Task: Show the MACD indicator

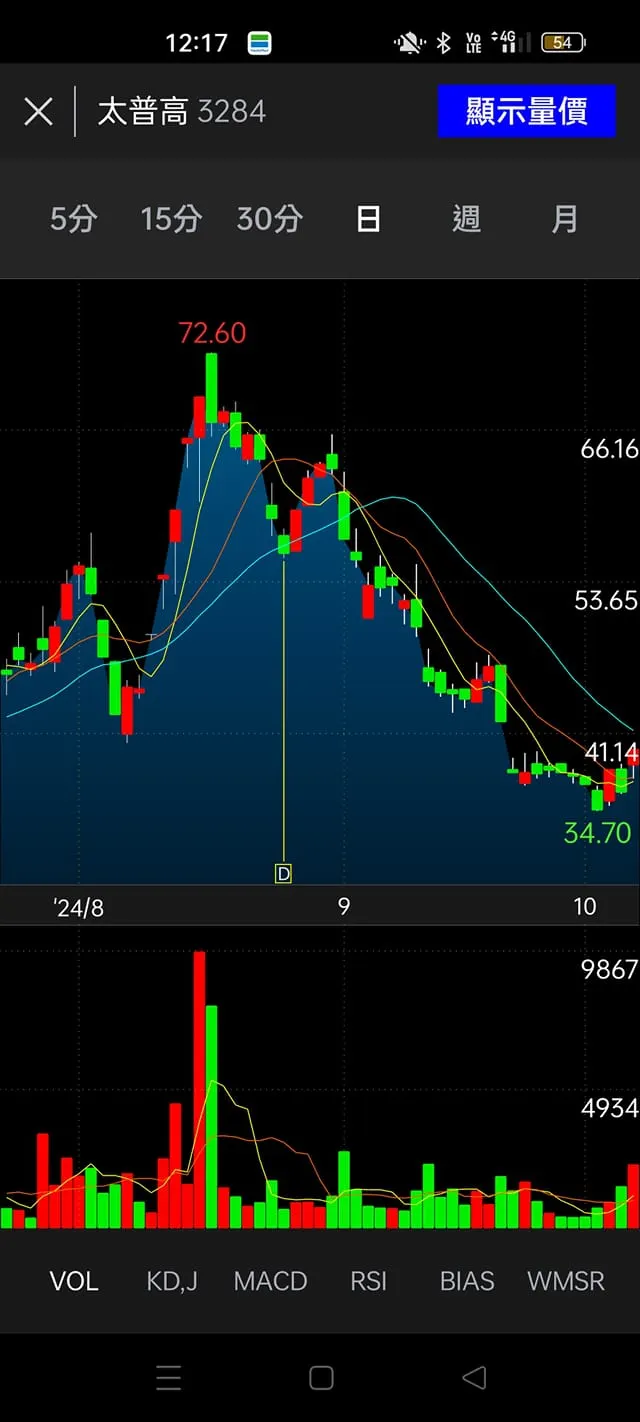Action: pos(270,1281)
